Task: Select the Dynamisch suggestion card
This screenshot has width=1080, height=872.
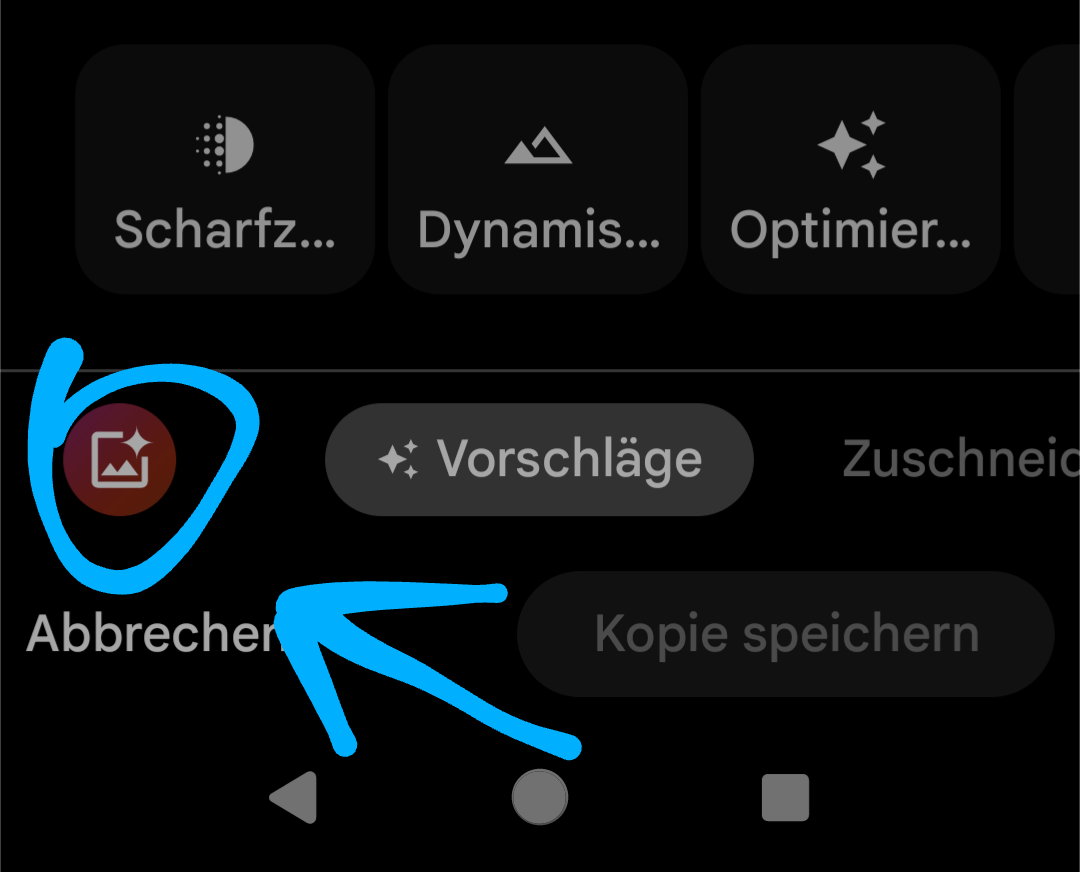Action: (x=538, y=170)
